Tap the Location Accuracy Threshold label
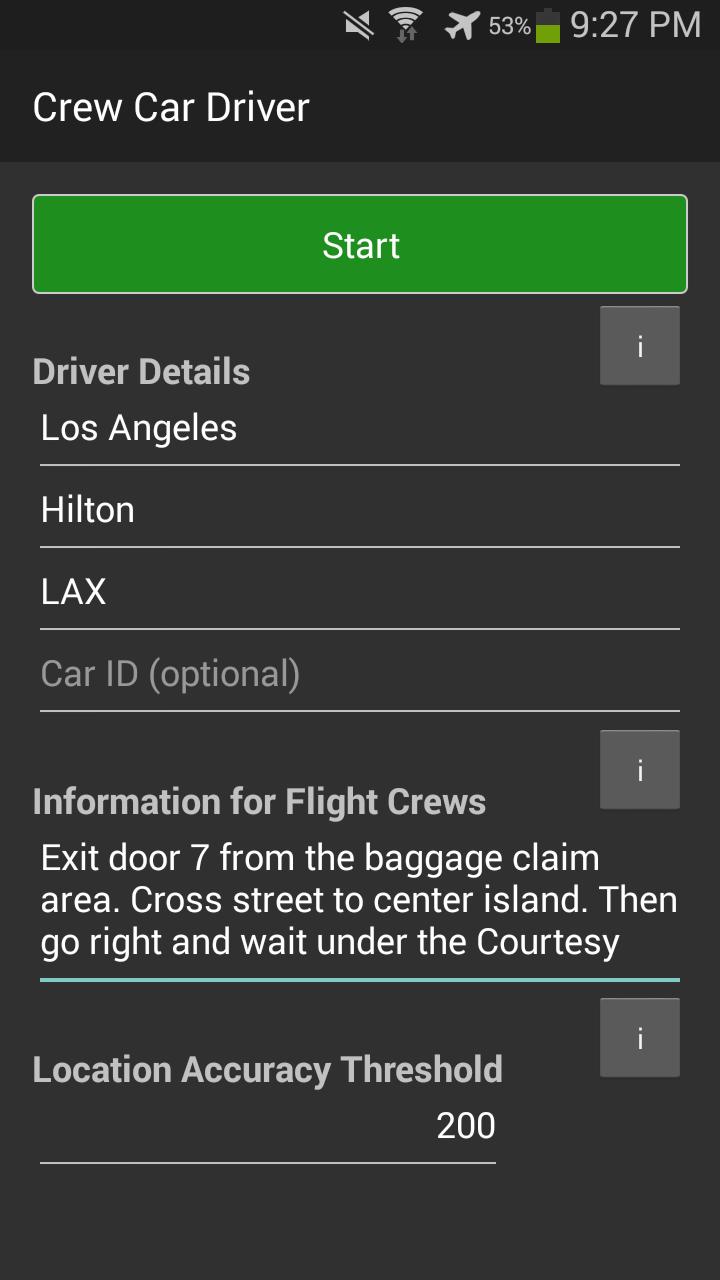 [x=267, y=1069]
